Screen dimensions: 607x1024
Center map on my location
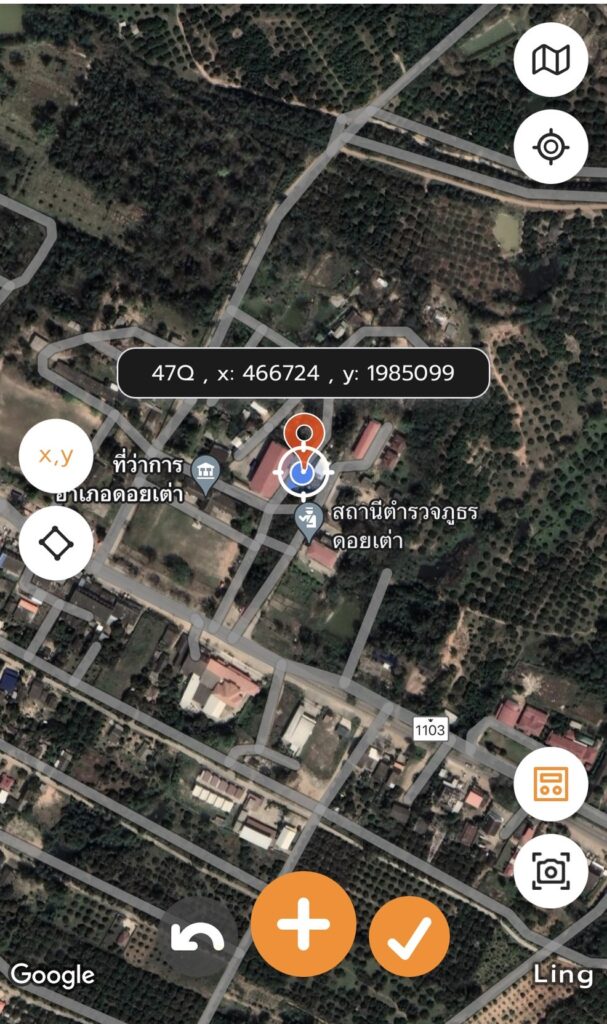550,147
